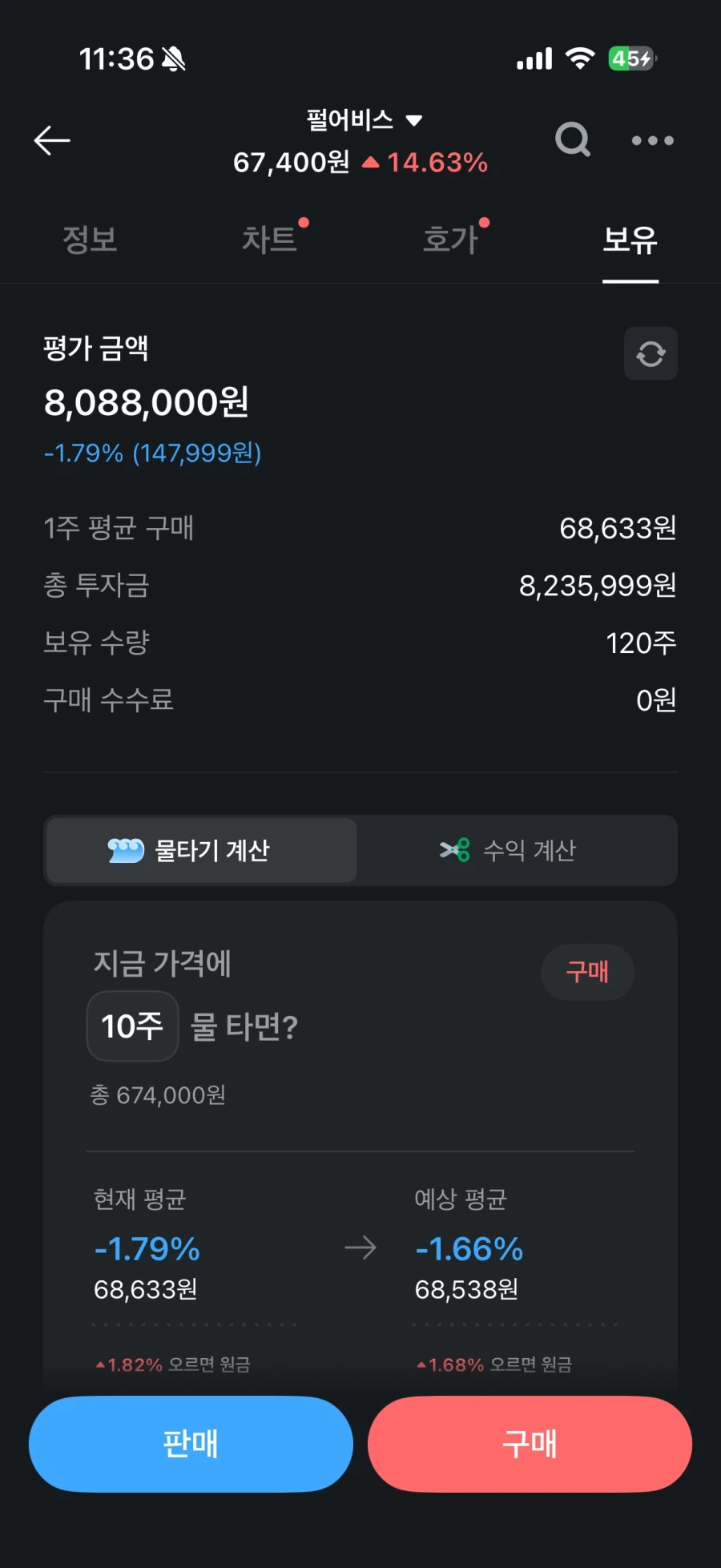Go back using the left arrow icon
This screenshot has width=721, height=1568.
point(51,140)
